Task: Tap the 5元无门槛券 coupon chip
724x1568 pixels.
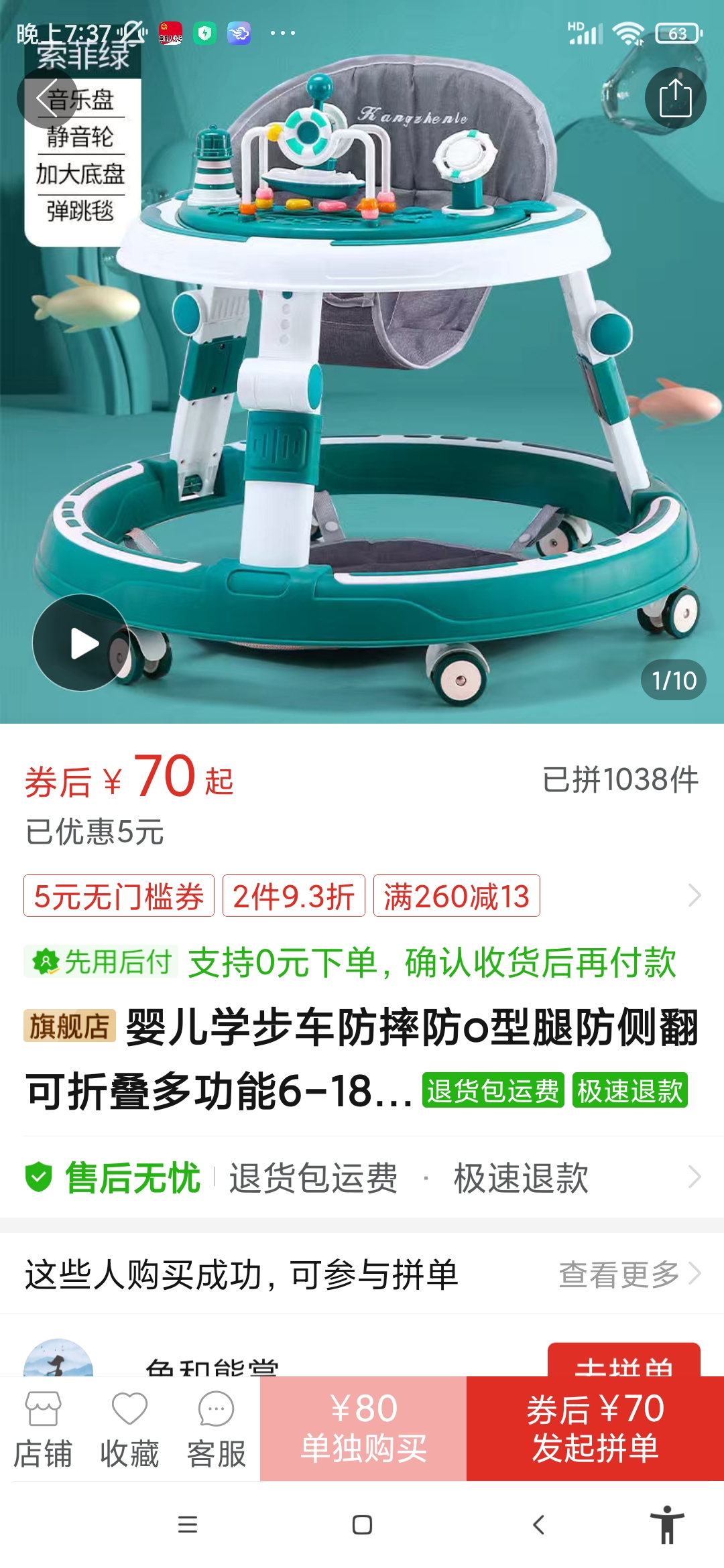Action: 119,896
